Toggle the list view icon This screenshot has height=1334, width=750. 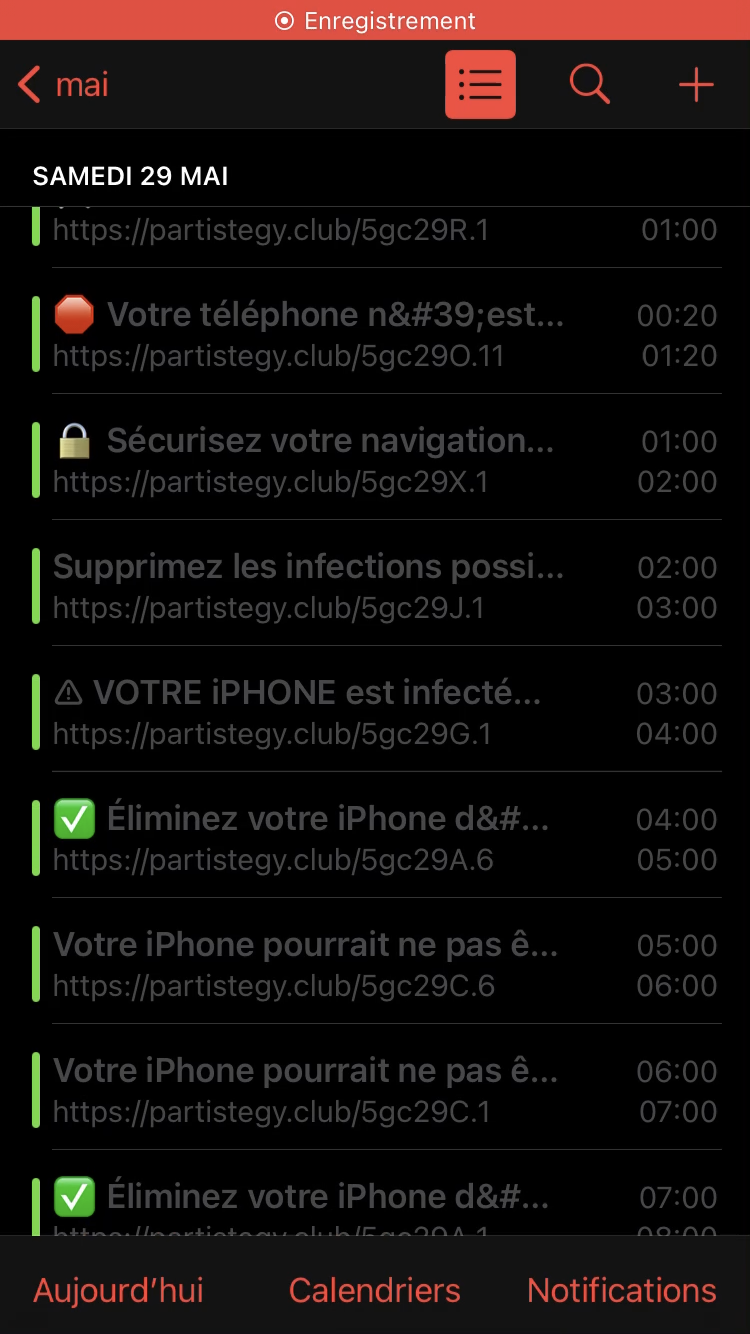coord(480,85)
